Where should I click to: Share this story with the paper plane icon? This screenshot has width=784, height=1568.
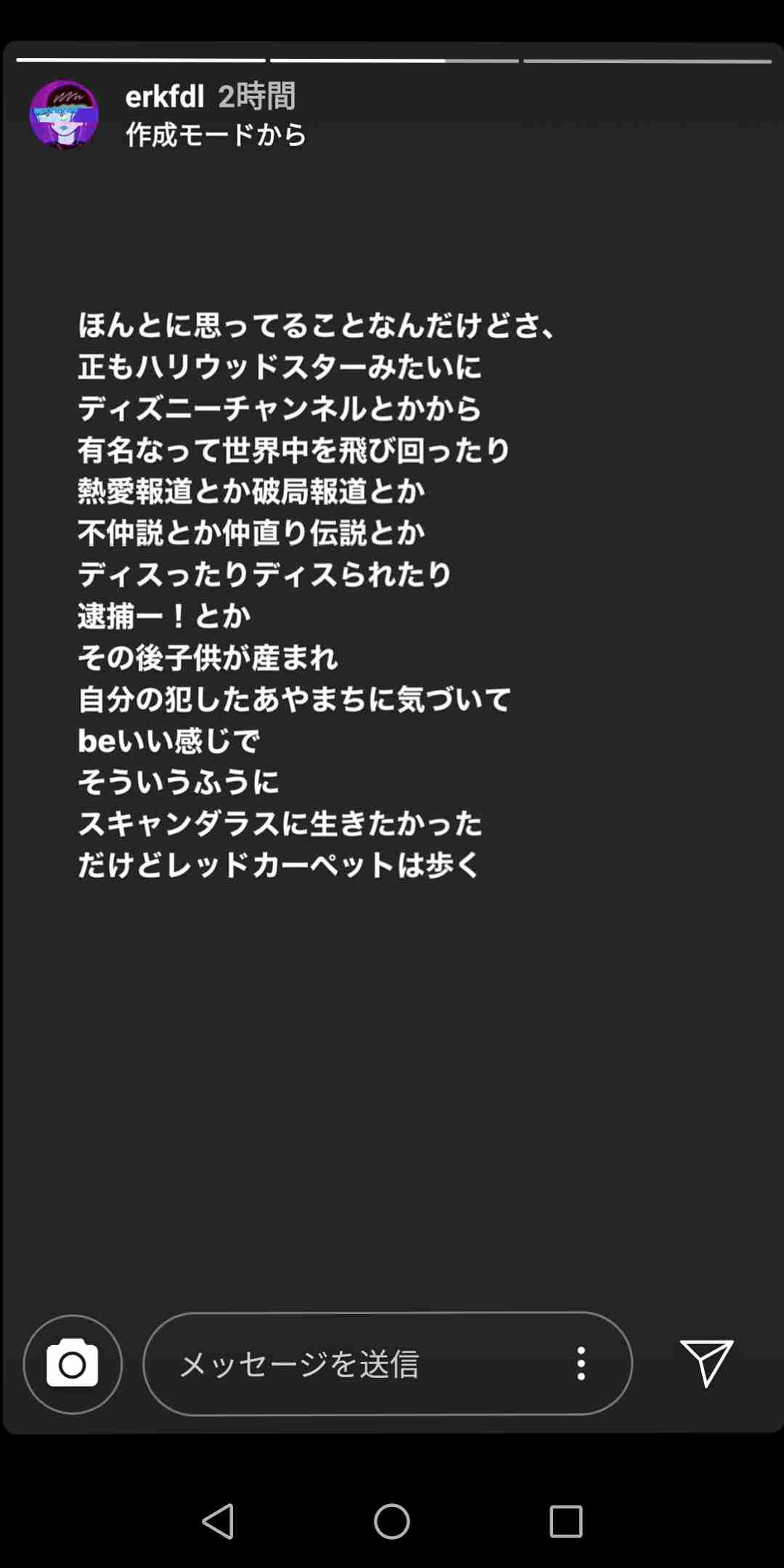tap(706, 1363)
